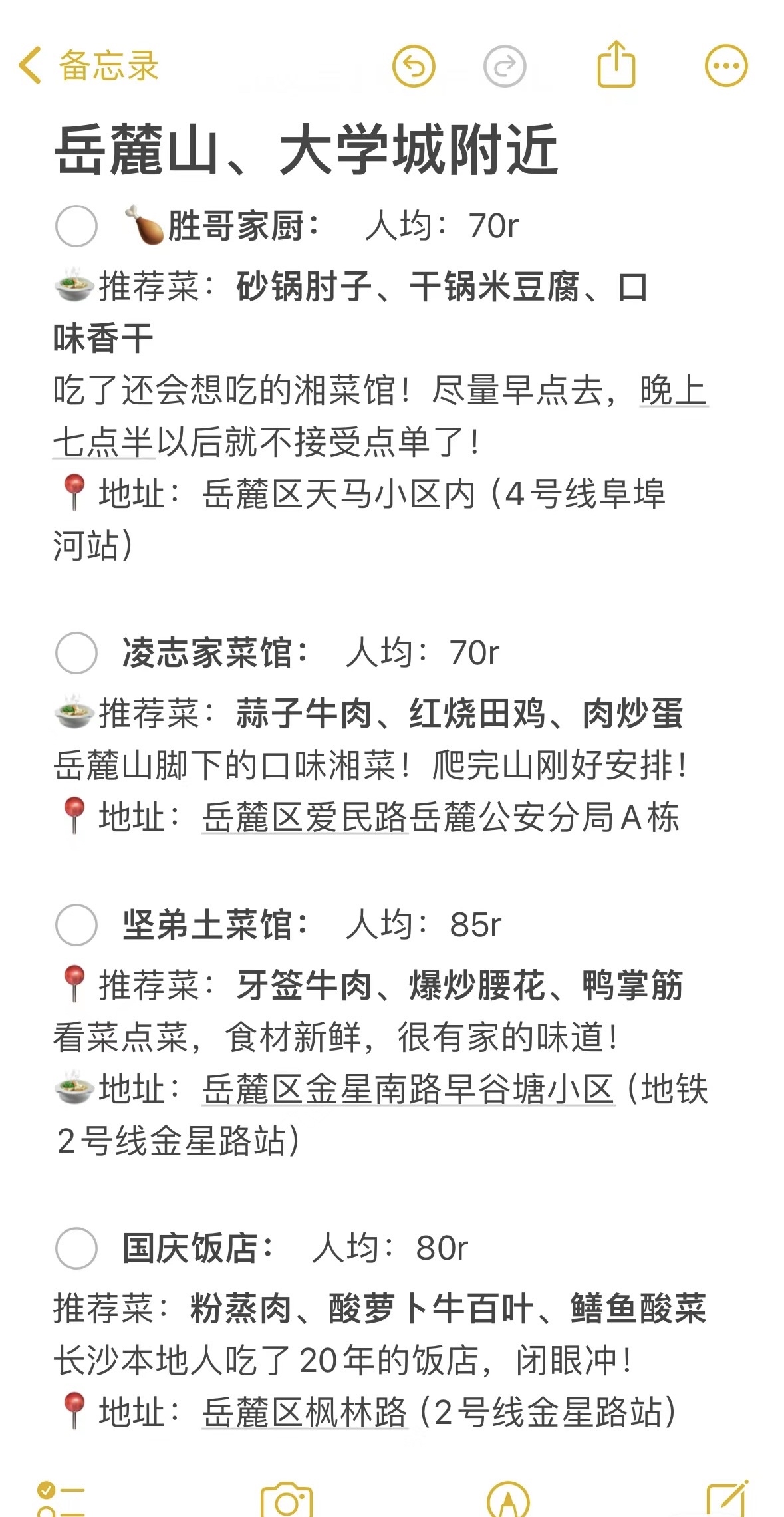
Task: Mark 凌志家菜馆 as done
Action: click(76, 652)
